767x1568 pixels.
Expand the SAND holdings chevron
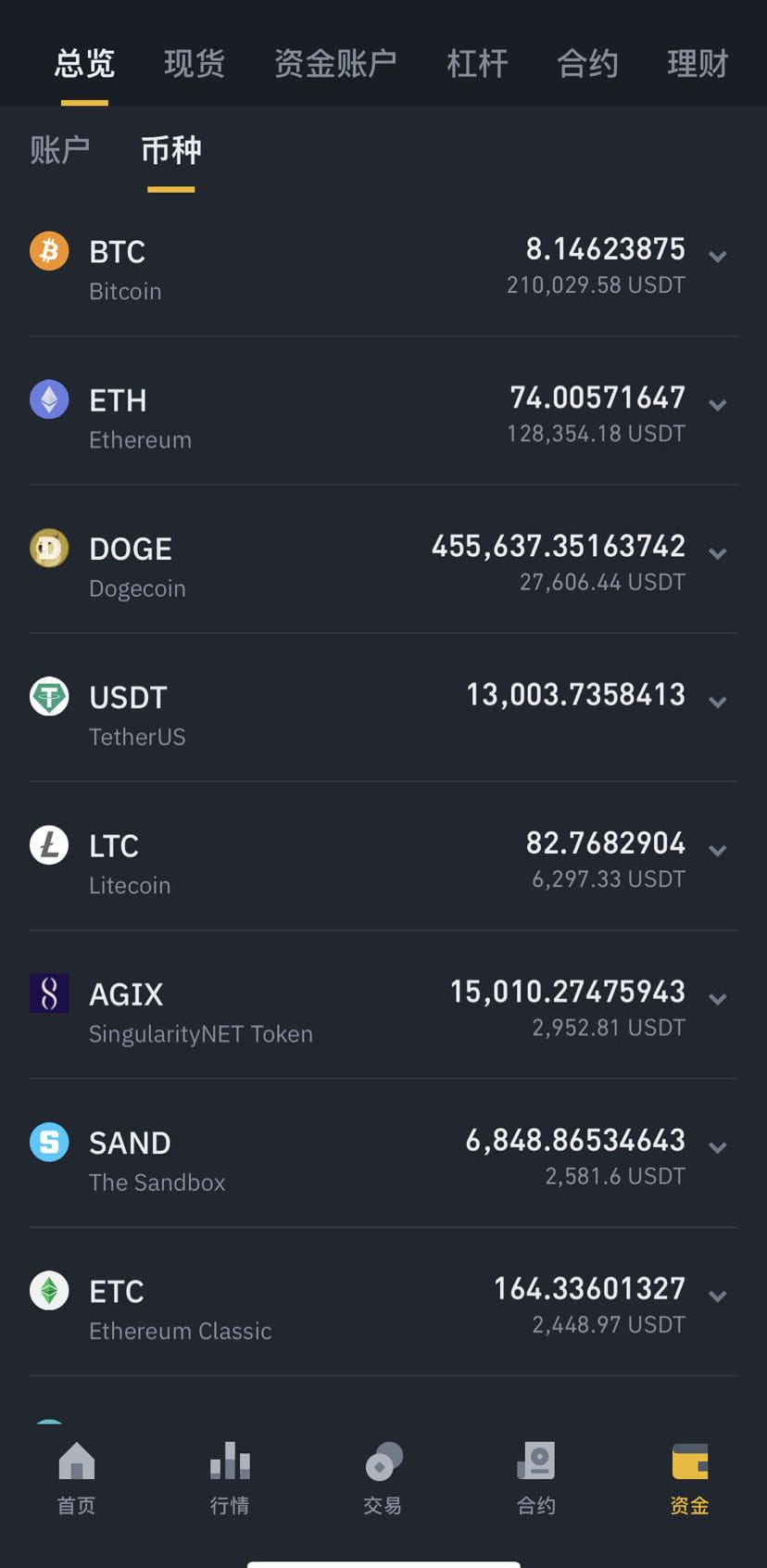tap(717, 1147)
